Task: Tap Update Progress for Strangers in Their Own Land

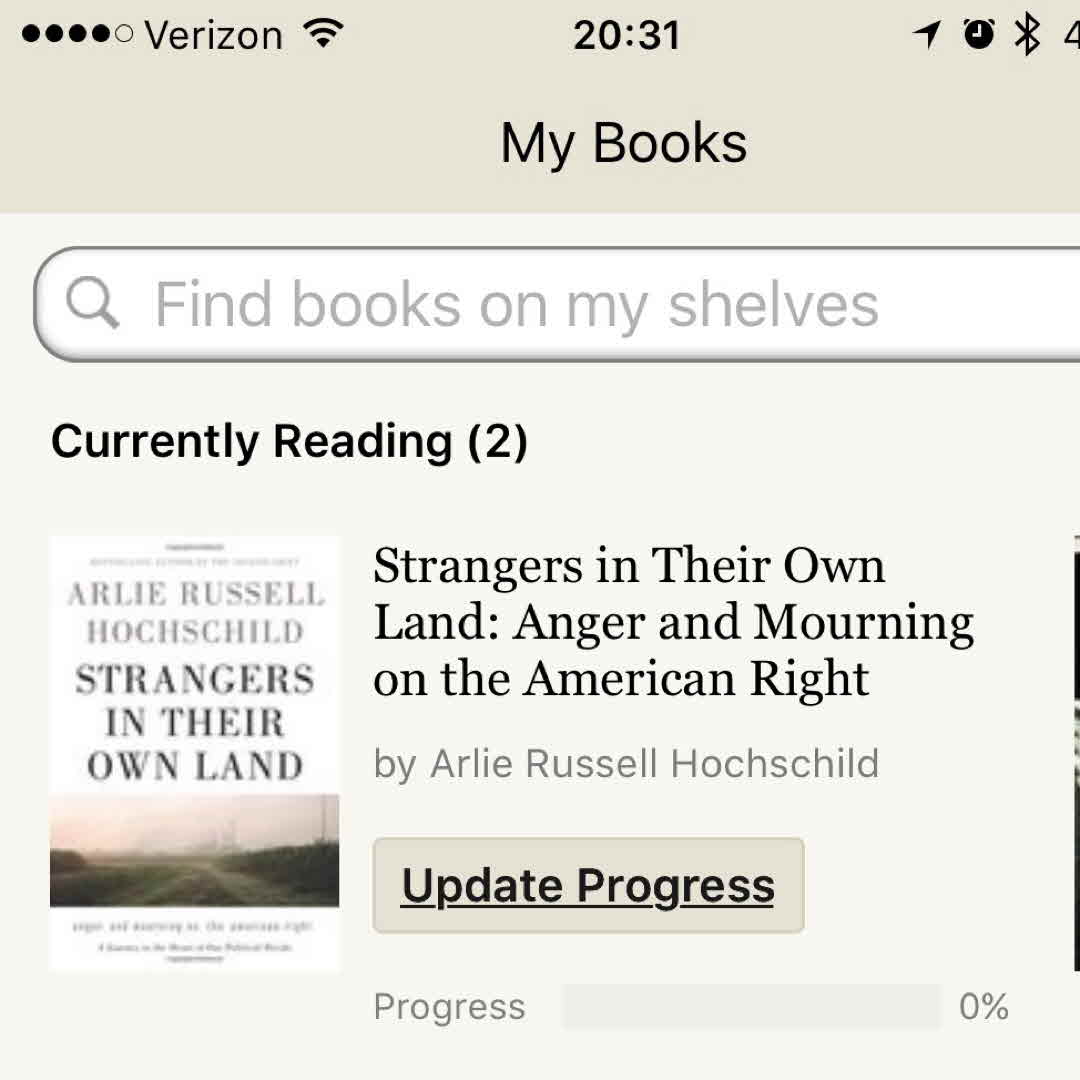Action: click(588, 886)
